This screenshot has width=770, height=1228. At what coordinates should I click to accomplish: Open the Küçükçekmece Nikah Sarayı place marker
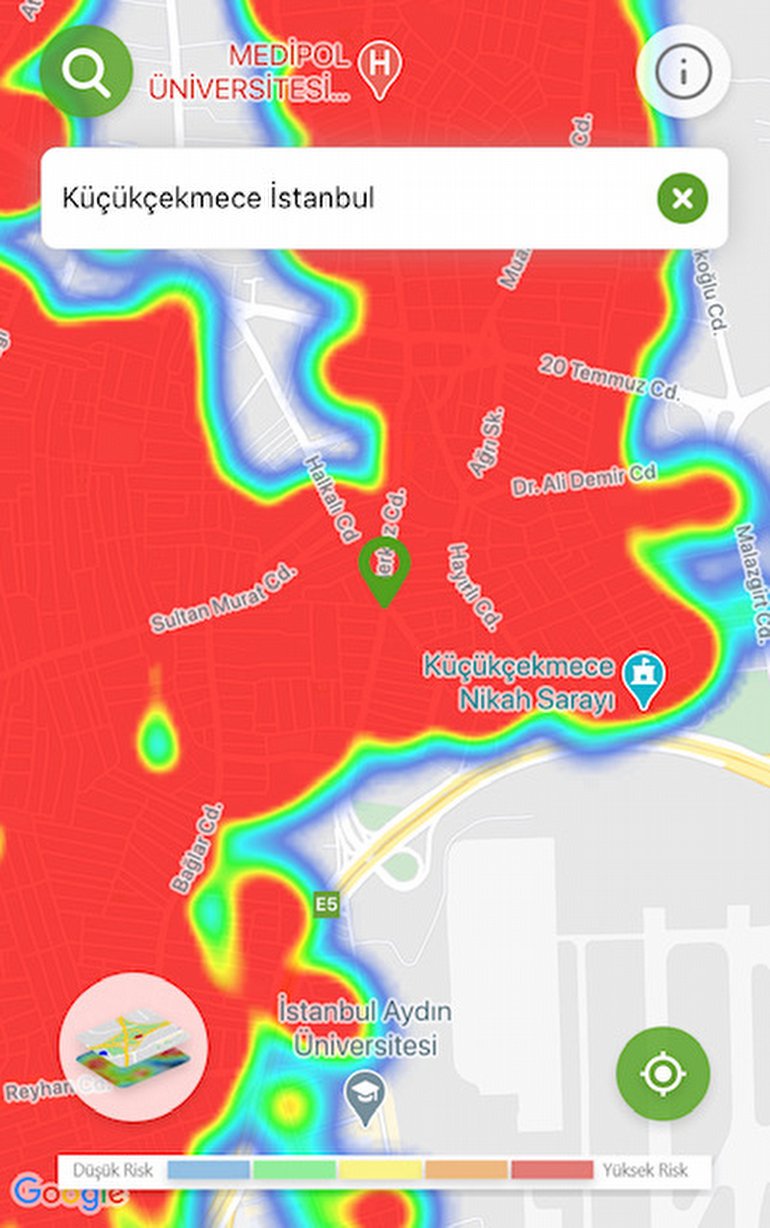[x=643, y=680]
